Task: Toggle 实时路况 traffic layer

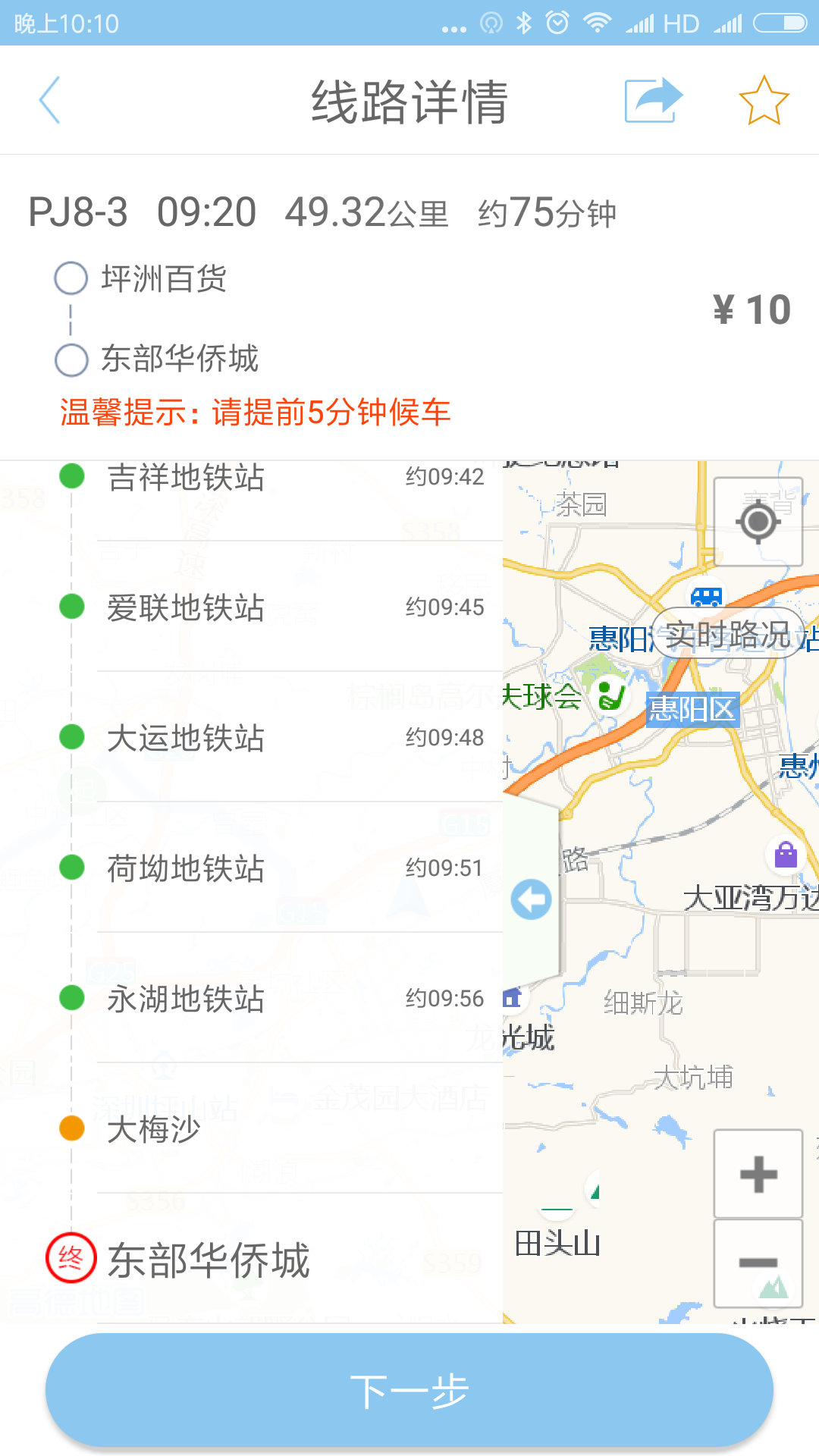Action: tap(728, 634)
